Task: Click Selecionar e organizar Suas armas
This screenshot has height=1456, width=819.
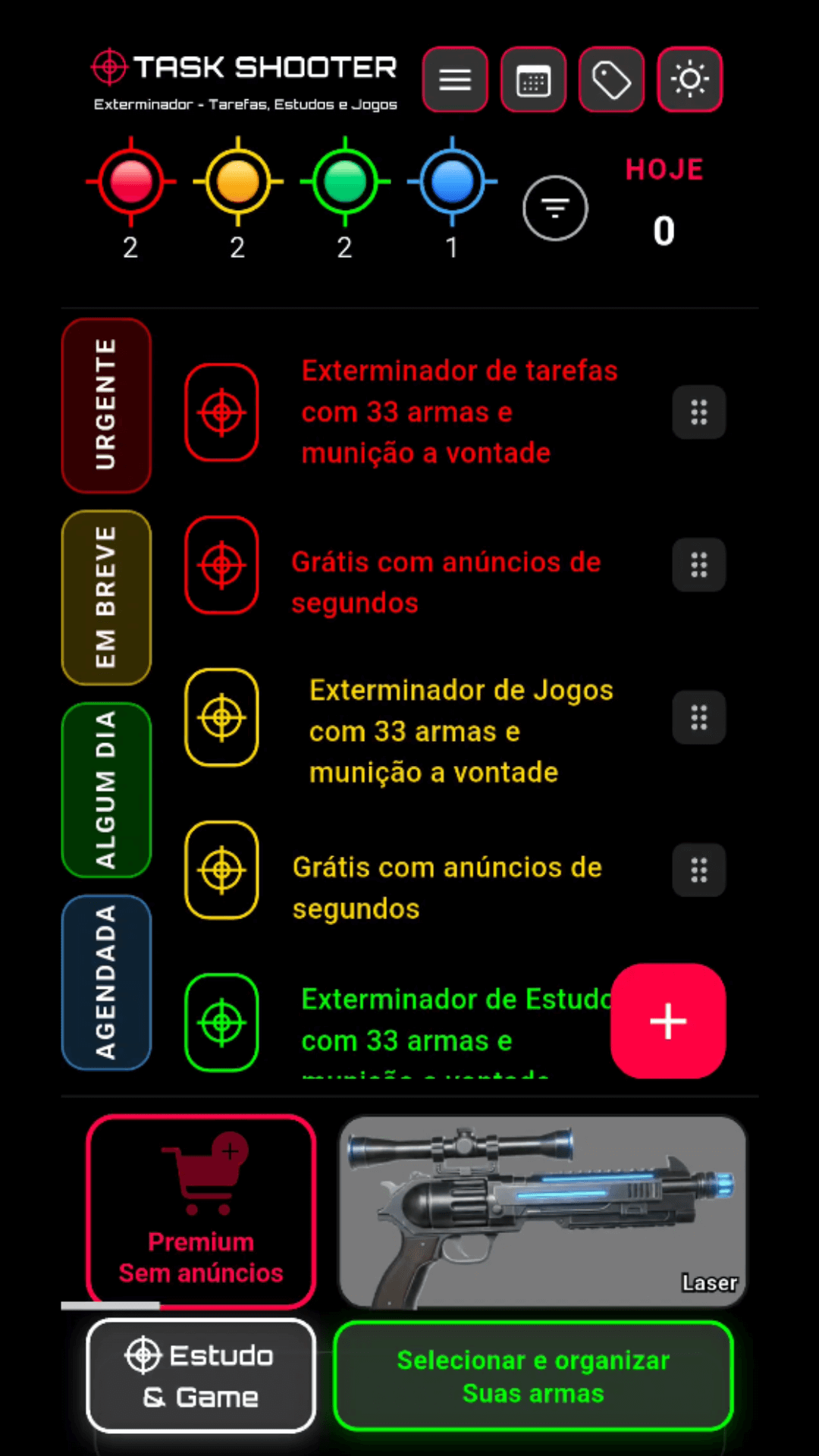Action: [x=532, y=1376]
